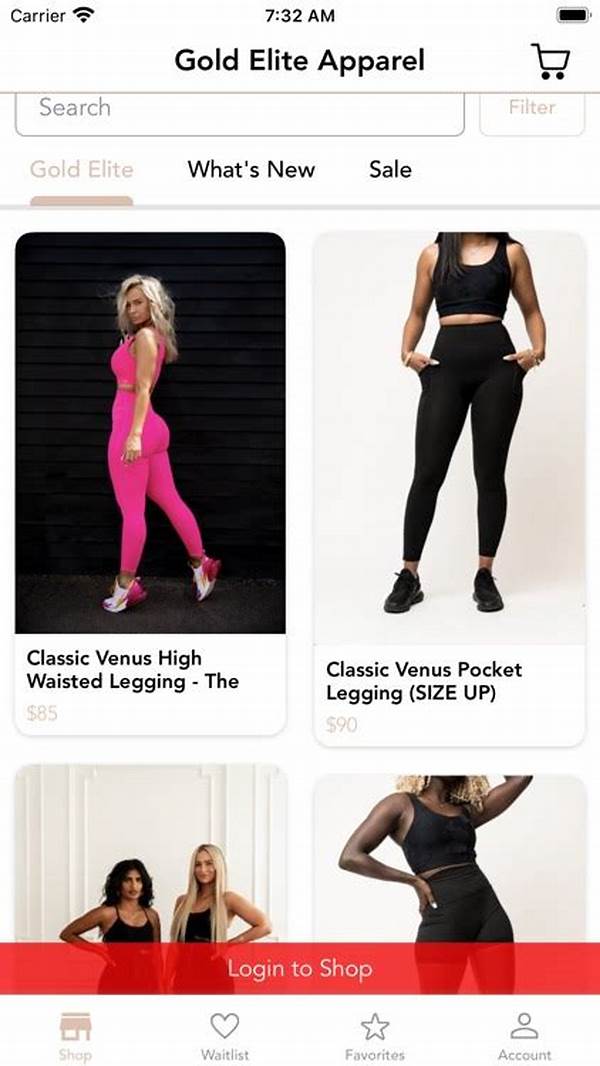Screen dimensions: 600x1066
Task: Open the Filter options
Action: tap(532, 110)
